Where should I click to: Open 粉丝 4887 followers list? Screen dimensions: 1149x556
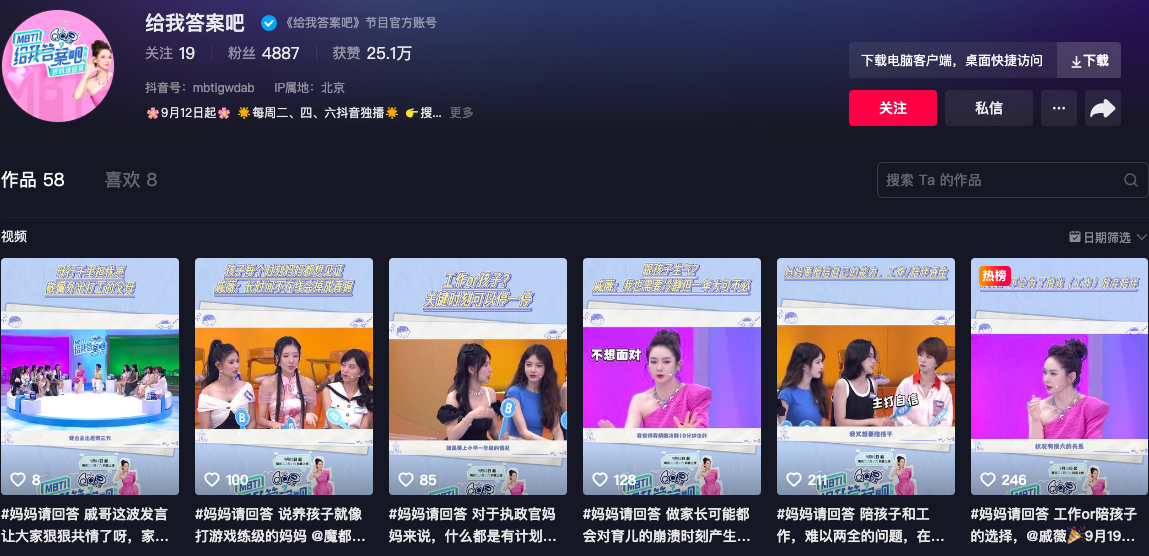pyautogui.click(x=263, y=53)
